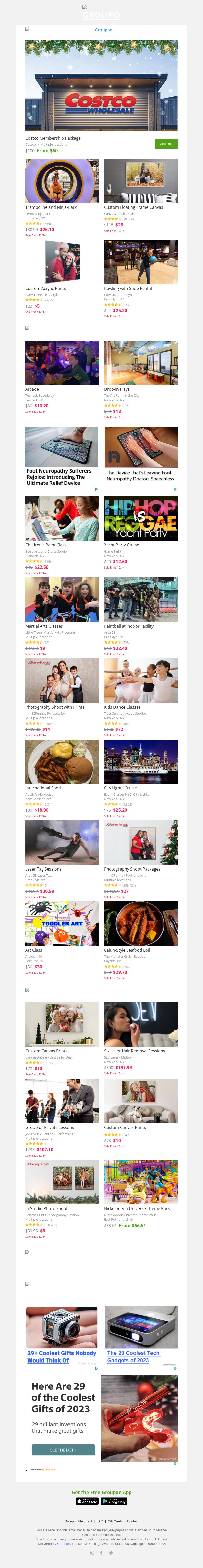The width and height of the screenshot is (203, 1568).
Task: Select the Yacht Party Cruise deal
Action: [x=140, y=519]
